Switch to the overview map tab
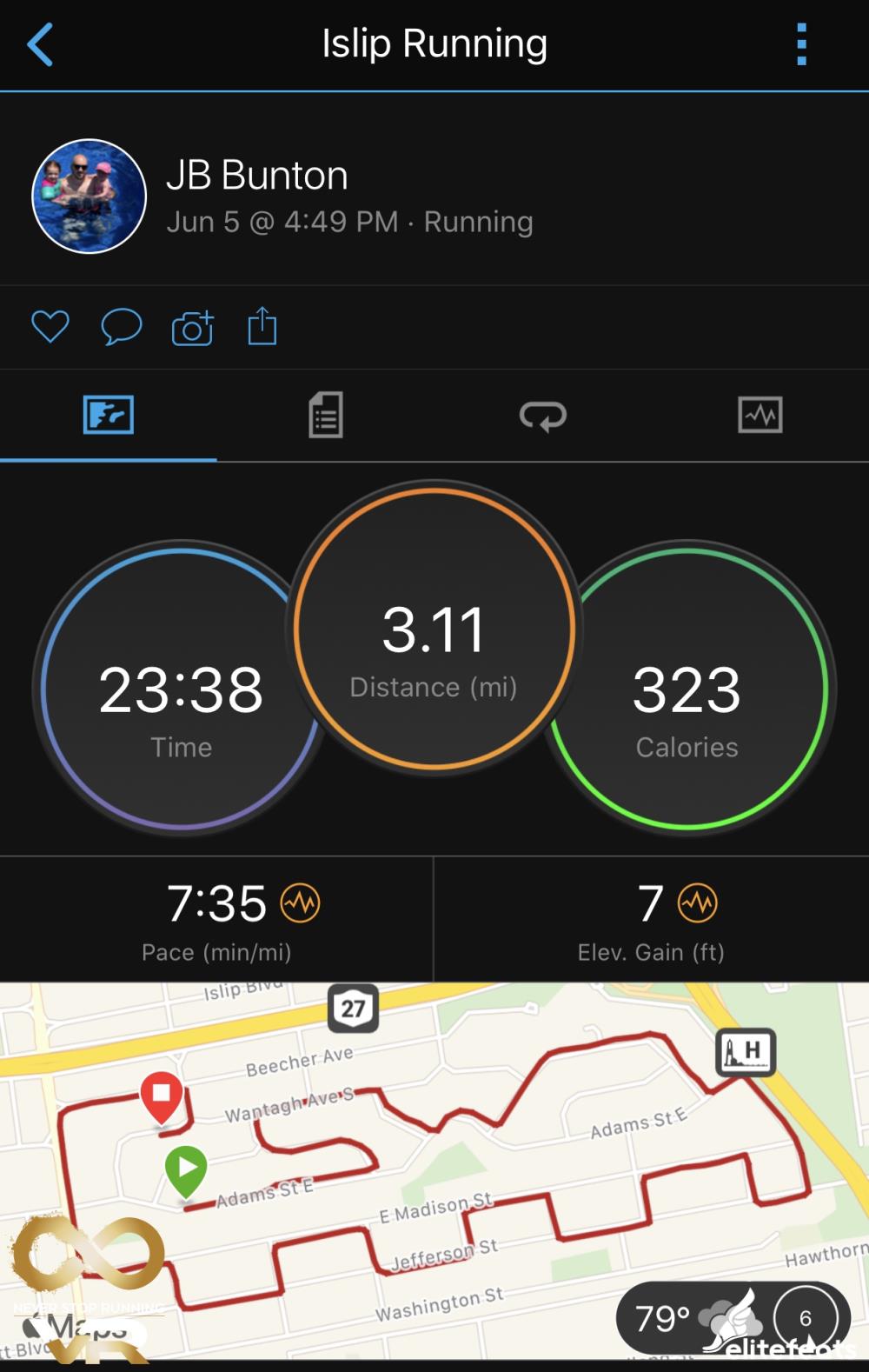This screenshot has width=869, height=1372. click(109, 415)
